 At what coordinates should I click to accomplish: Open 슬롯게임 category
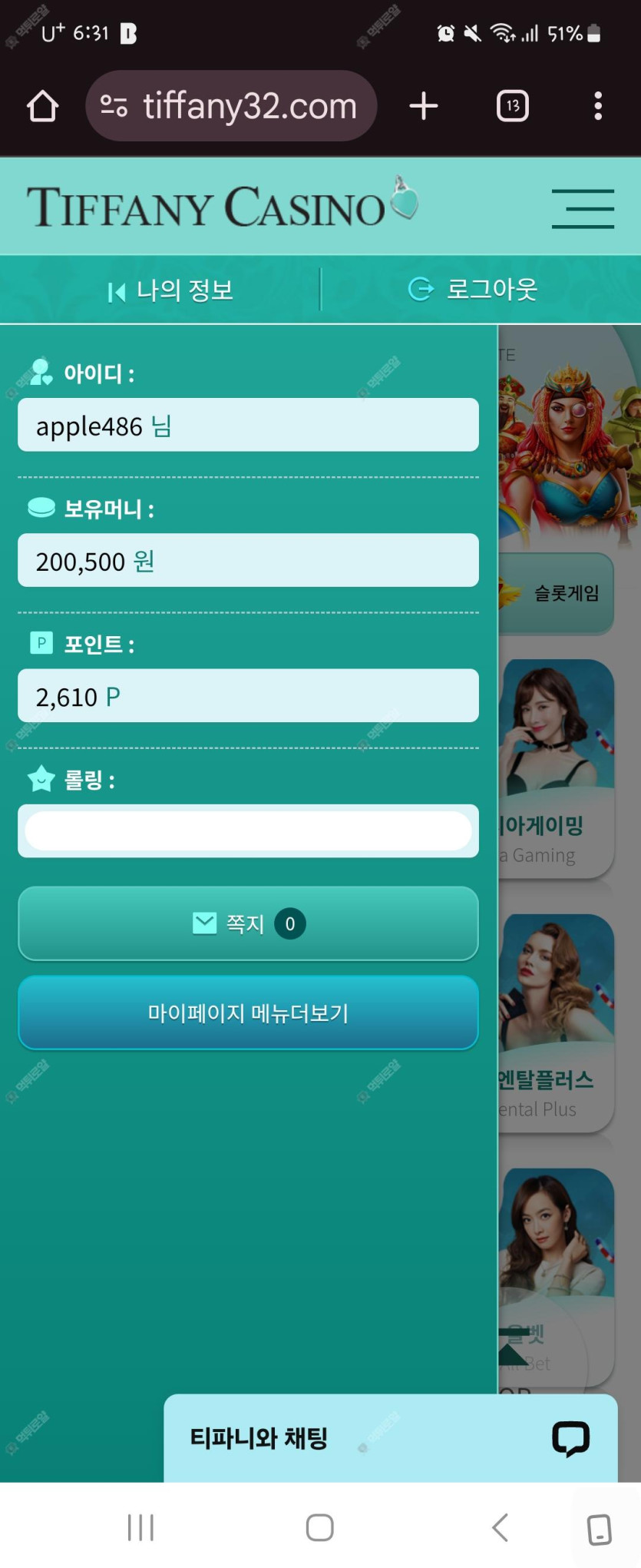click(565, 593)
